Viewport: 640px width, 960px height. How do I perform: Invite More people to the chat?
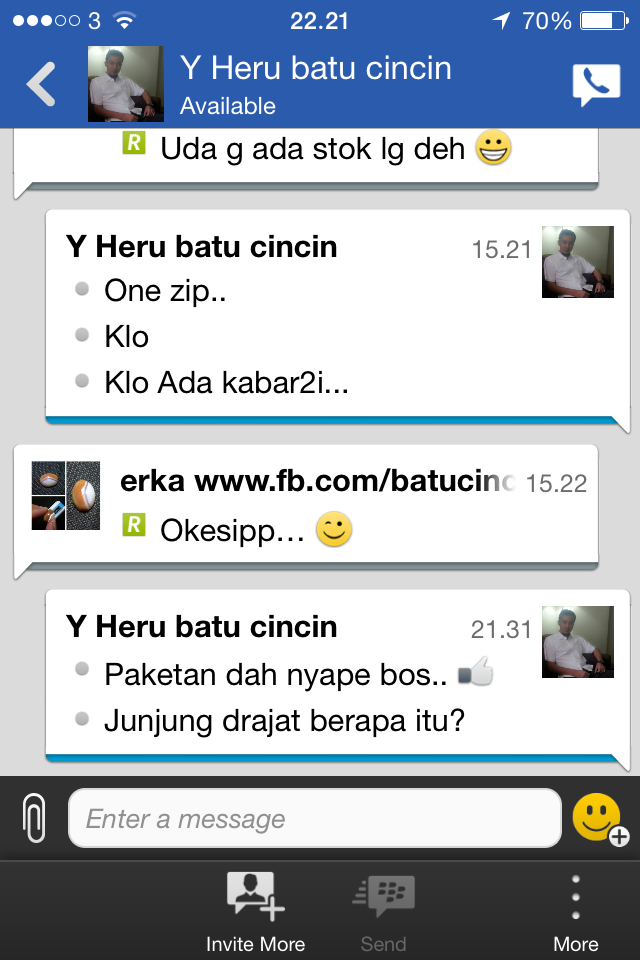255,911
